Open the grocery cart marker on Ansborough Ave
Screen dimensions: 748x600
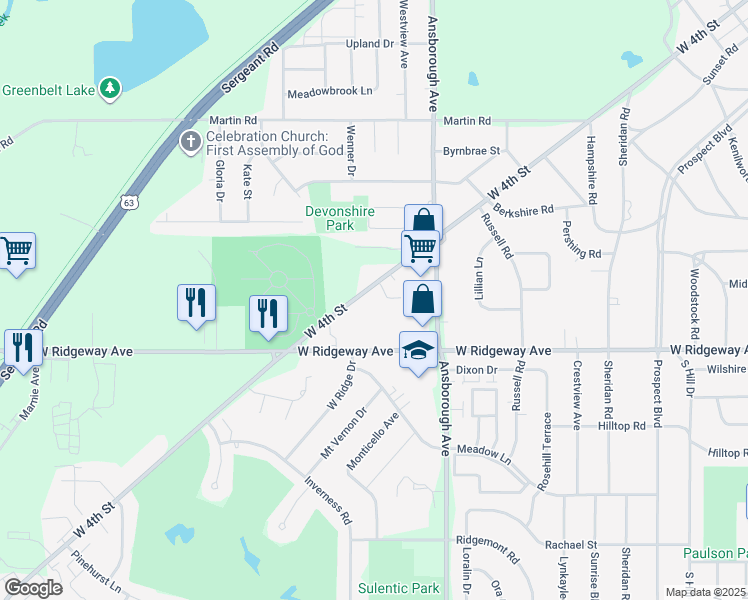coord(421,247)
